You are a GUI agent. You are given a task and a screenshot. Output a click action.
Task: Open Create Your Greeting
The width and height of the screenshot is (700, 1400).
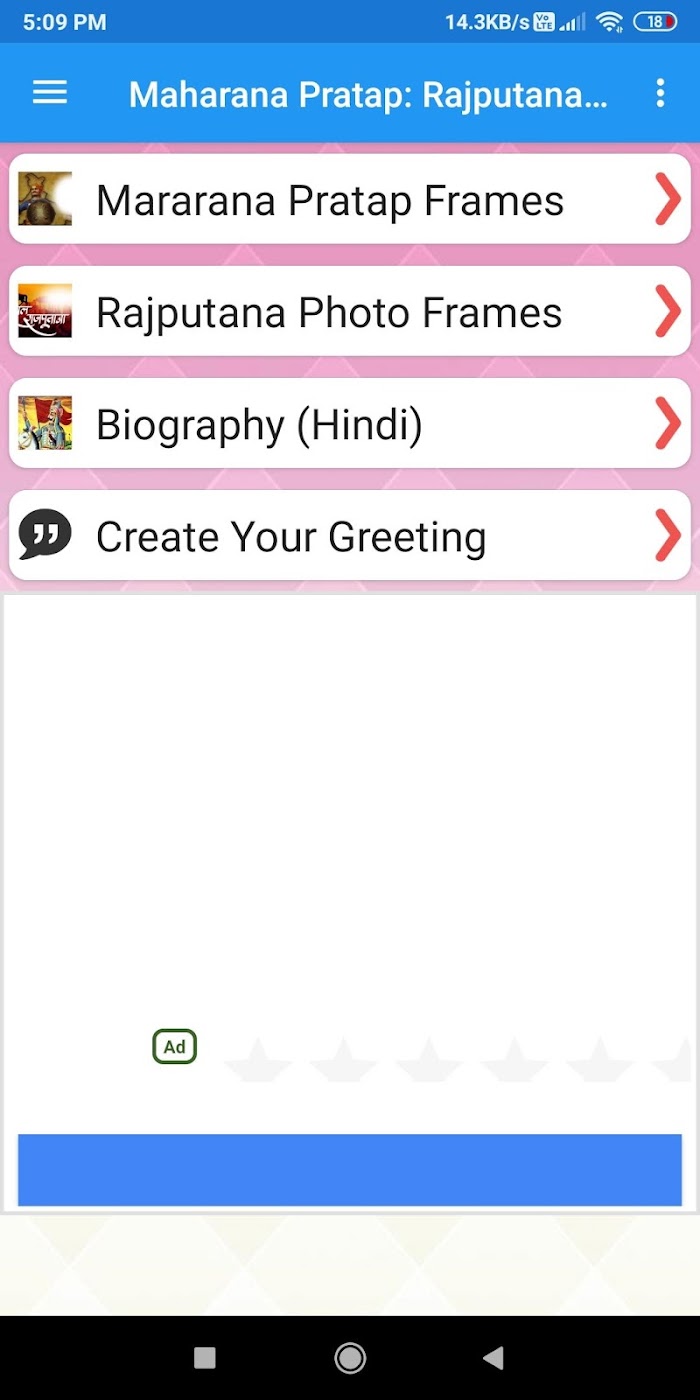tap(350, 535)
